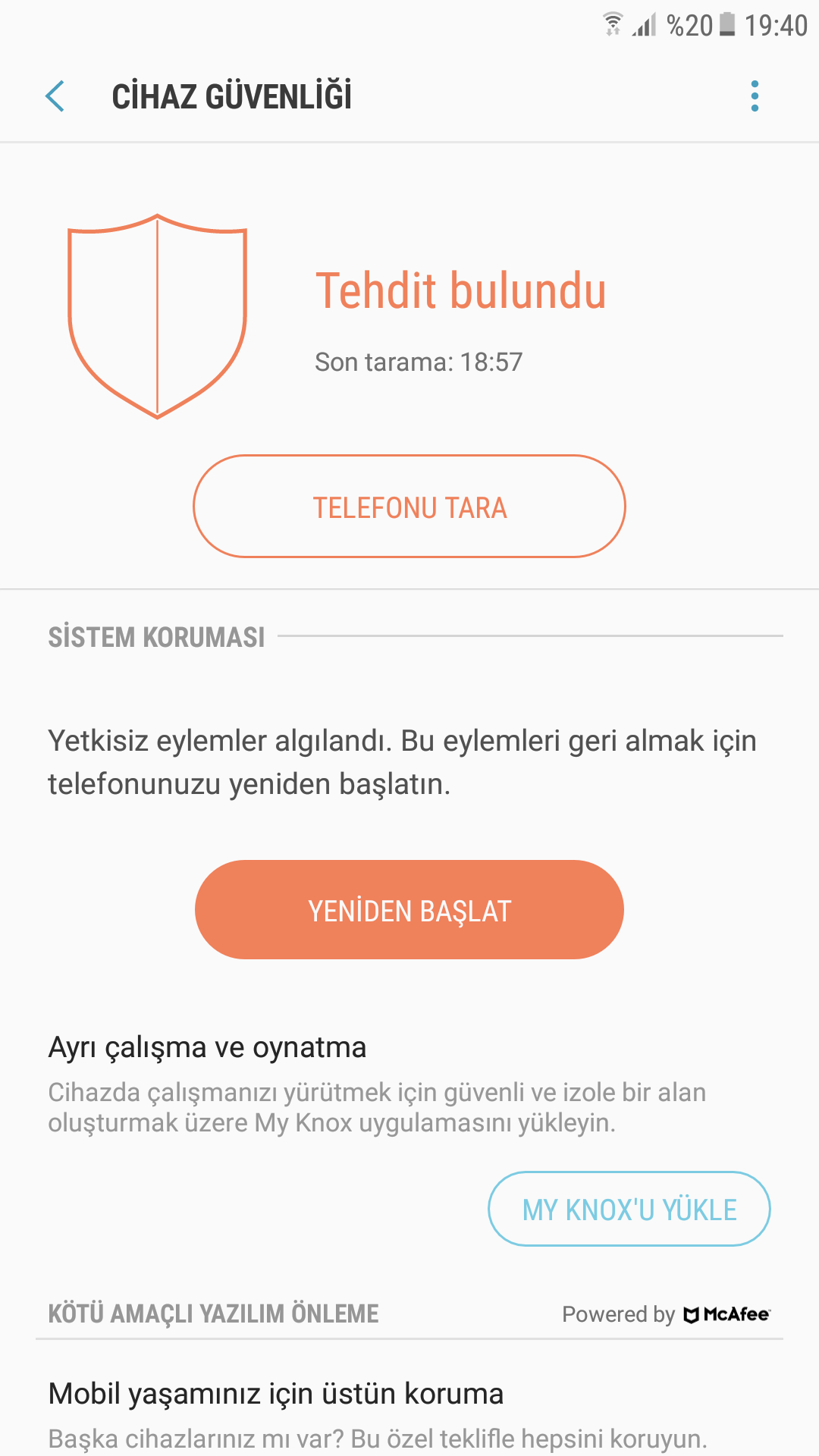The height and width of the screenshot is (1456, 819).
Task: Tap the Telefonu Tara button
Action: tap(409, 507)
